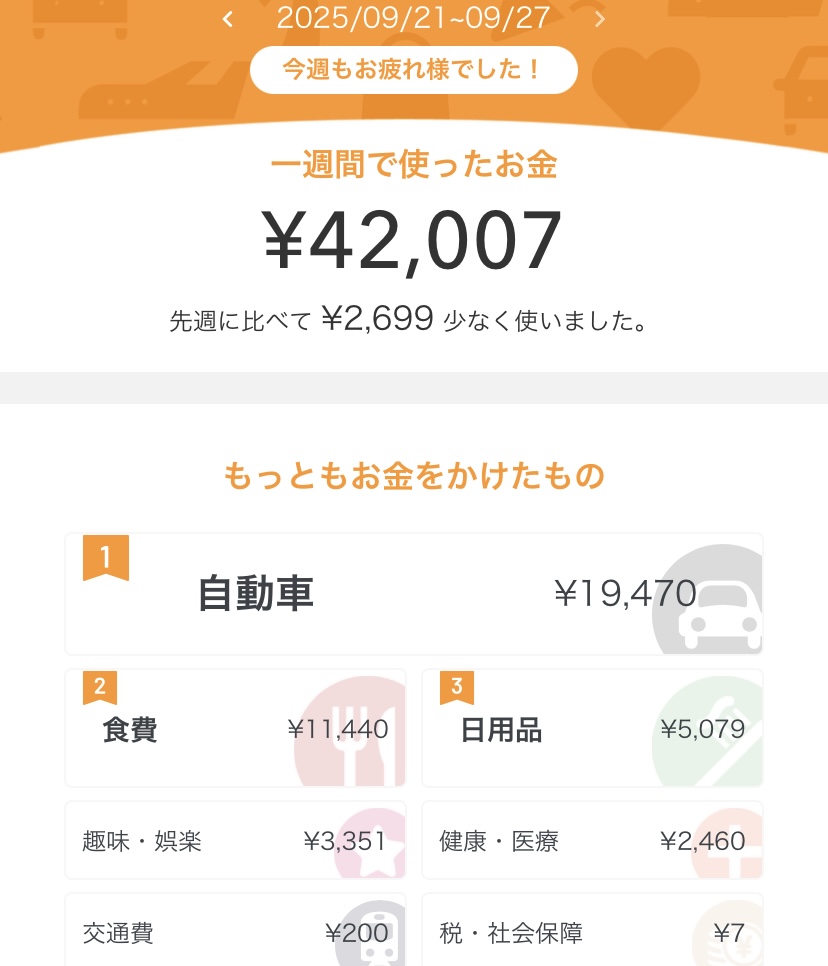The width and height of the screenshot is (828, 966).
Task: Open the 日用品 category card
Action: click(x=592, y=729)
